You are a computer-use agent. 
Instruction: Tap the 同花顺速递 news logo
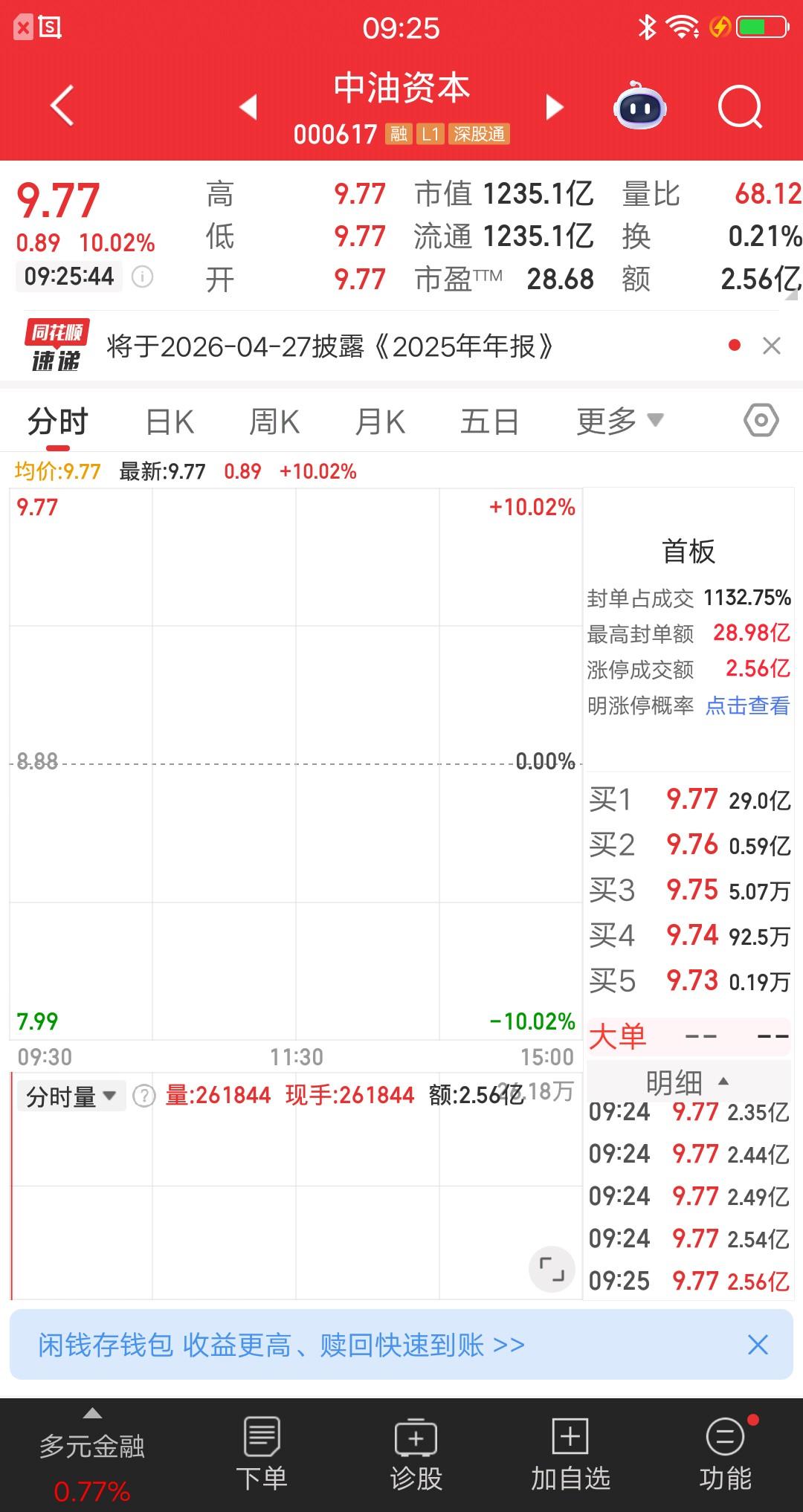(56, 346)
